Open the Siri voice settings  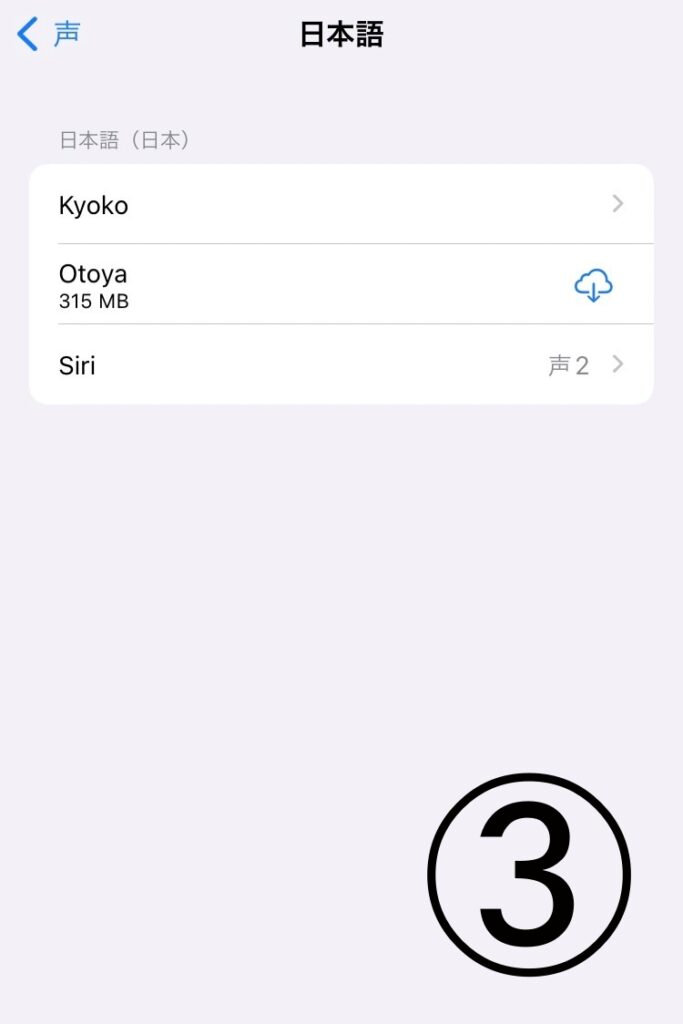pyautogui.click(x=340, y=365)
